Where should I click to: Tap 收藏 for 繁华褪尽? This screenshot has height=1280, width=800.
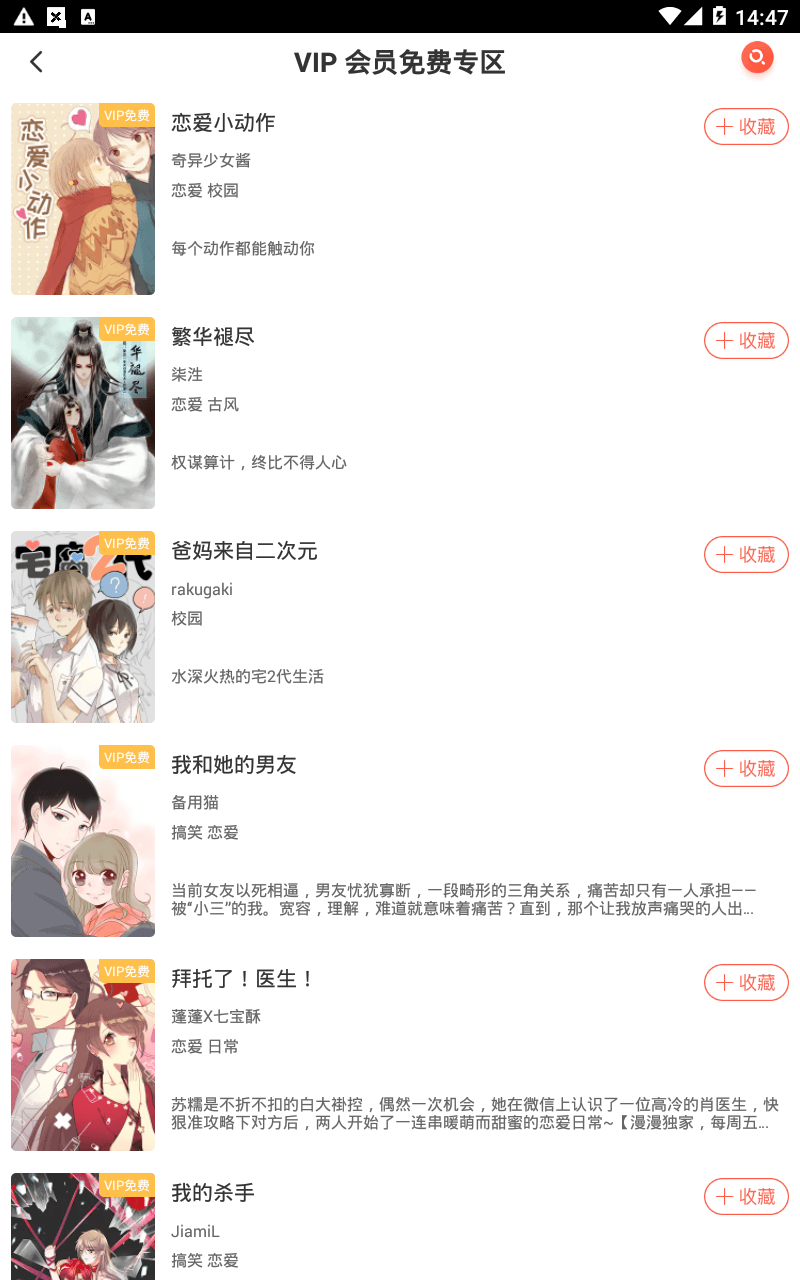click(746, 341)
